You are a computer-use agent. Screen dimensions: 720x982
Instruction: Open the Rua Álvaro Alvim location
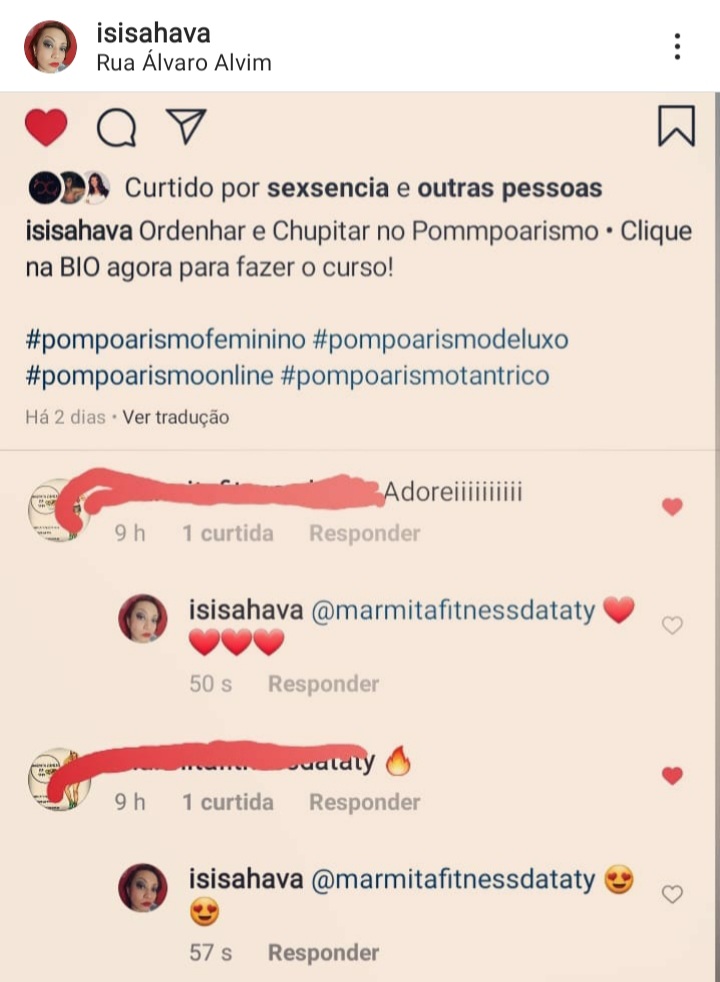pyautogui.click(x=183, y=62)
